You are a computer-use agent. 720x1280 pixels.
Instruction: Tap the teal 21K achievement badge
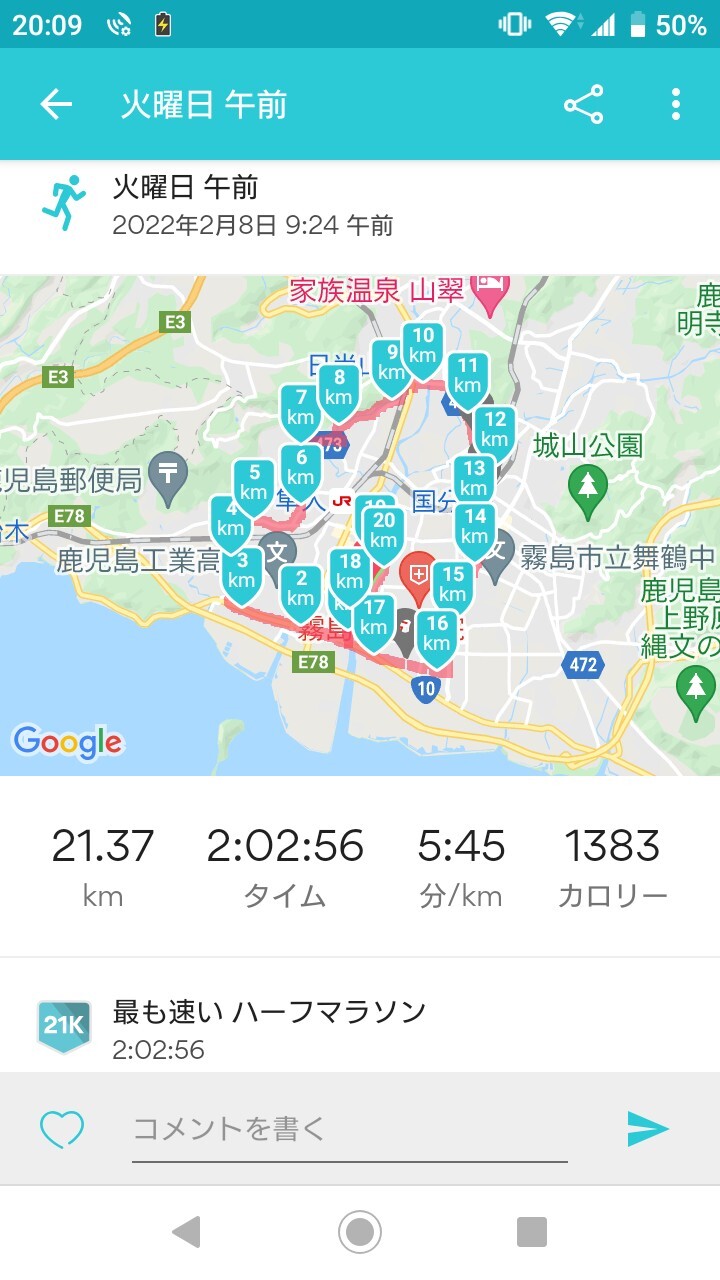(63, 1022)
